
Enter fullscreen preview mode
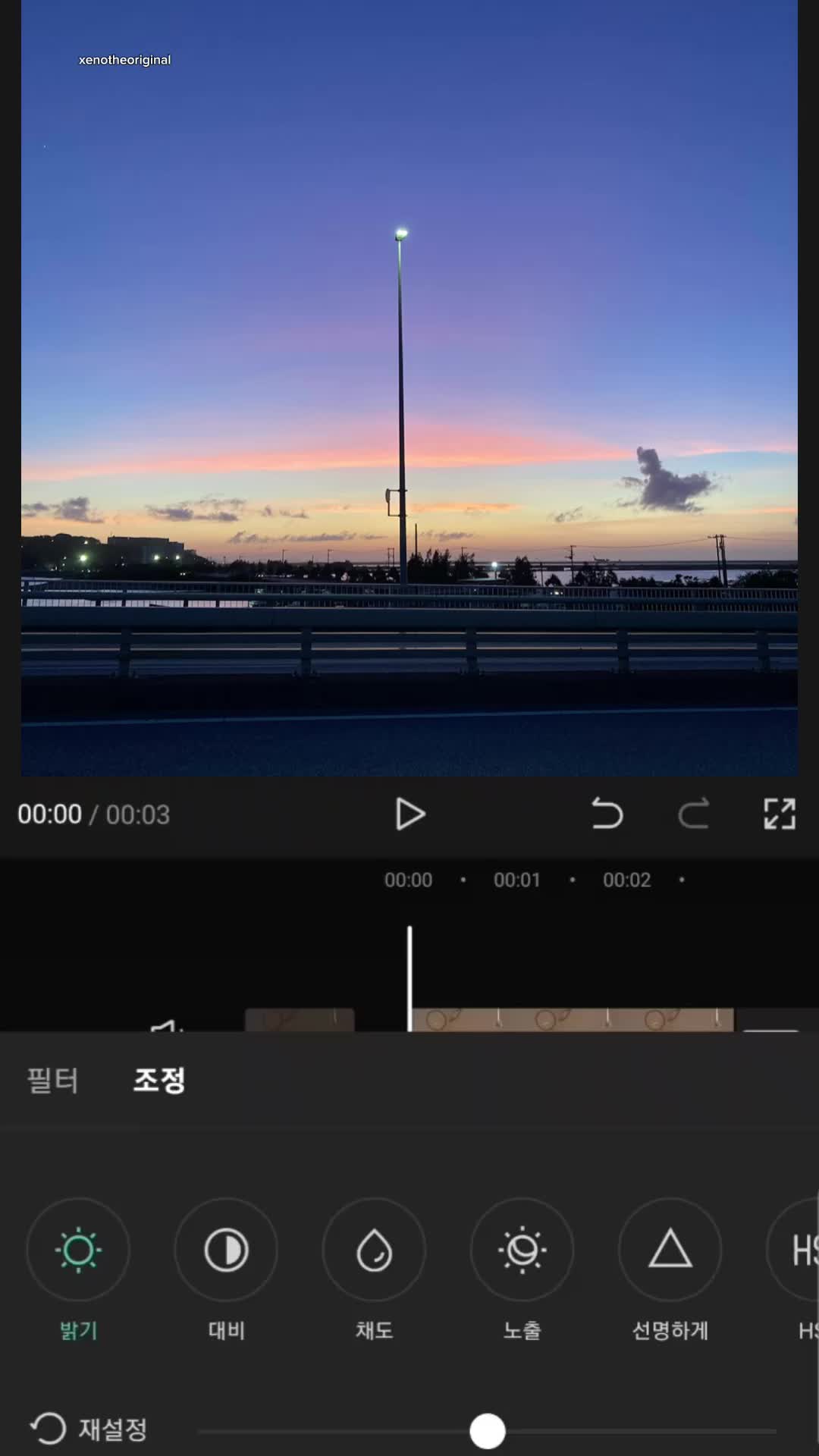click(779, 814)
